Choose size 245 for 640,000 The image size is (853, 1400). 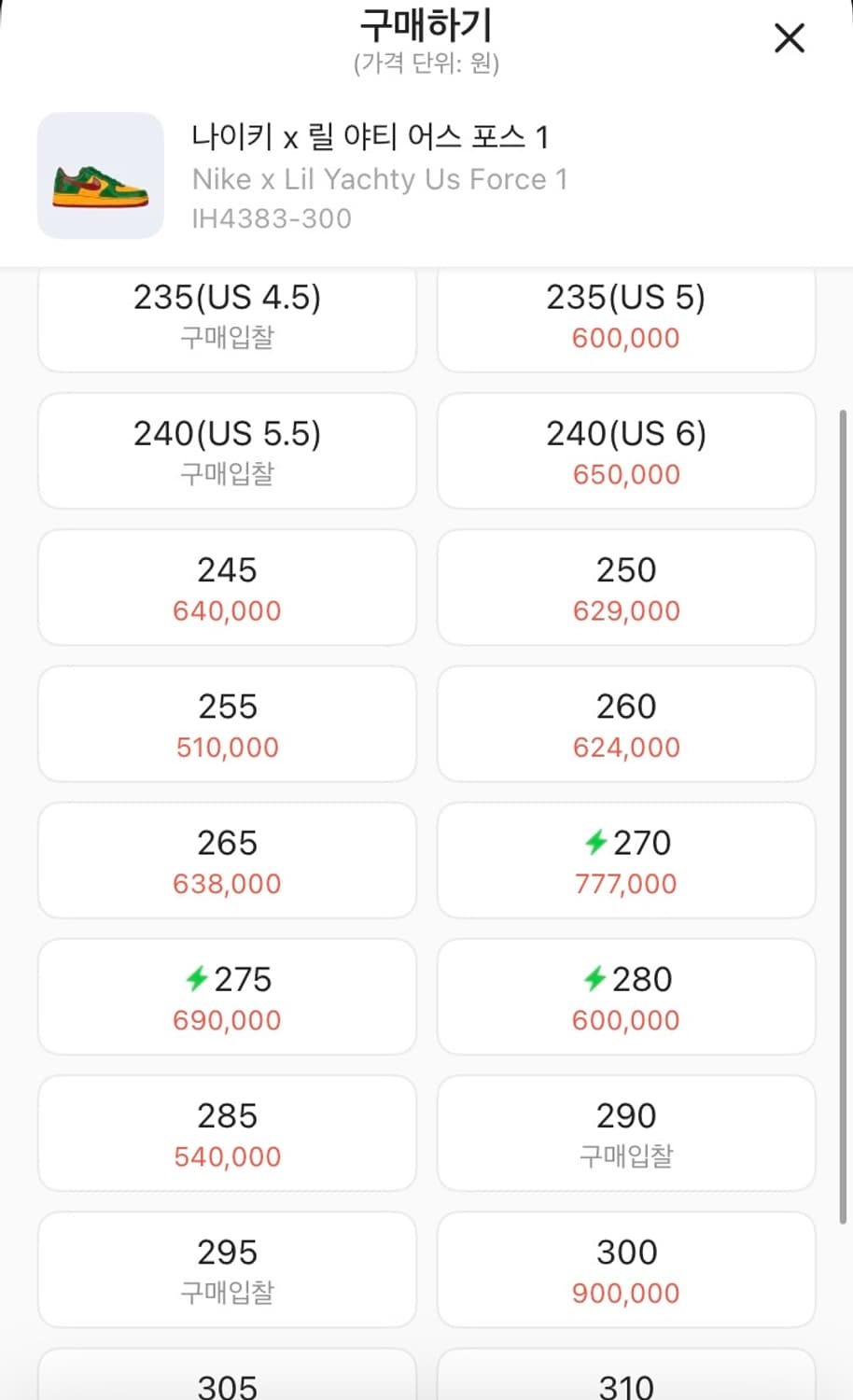click(227, 588)
